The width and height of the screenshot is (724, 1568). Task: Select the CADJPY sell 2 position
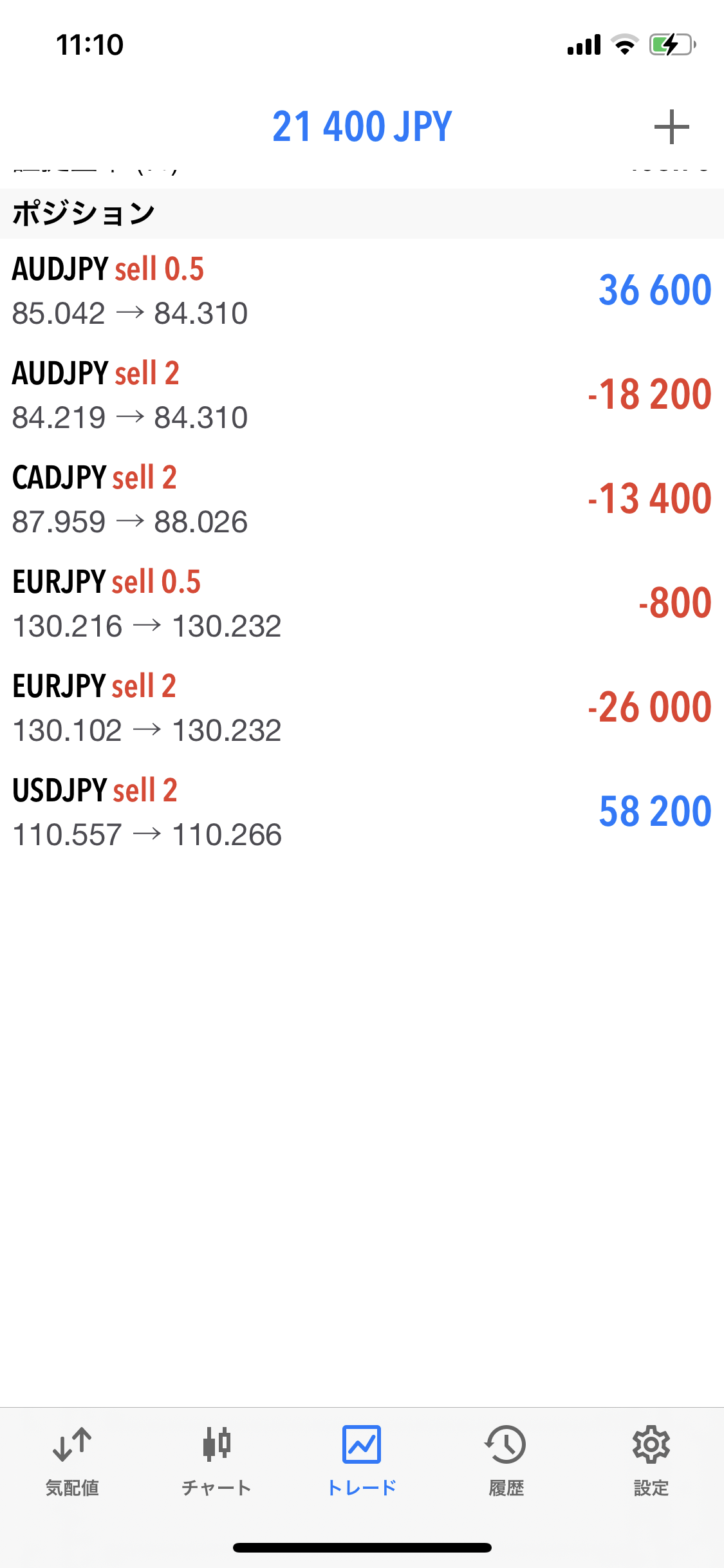coord(362,499)
